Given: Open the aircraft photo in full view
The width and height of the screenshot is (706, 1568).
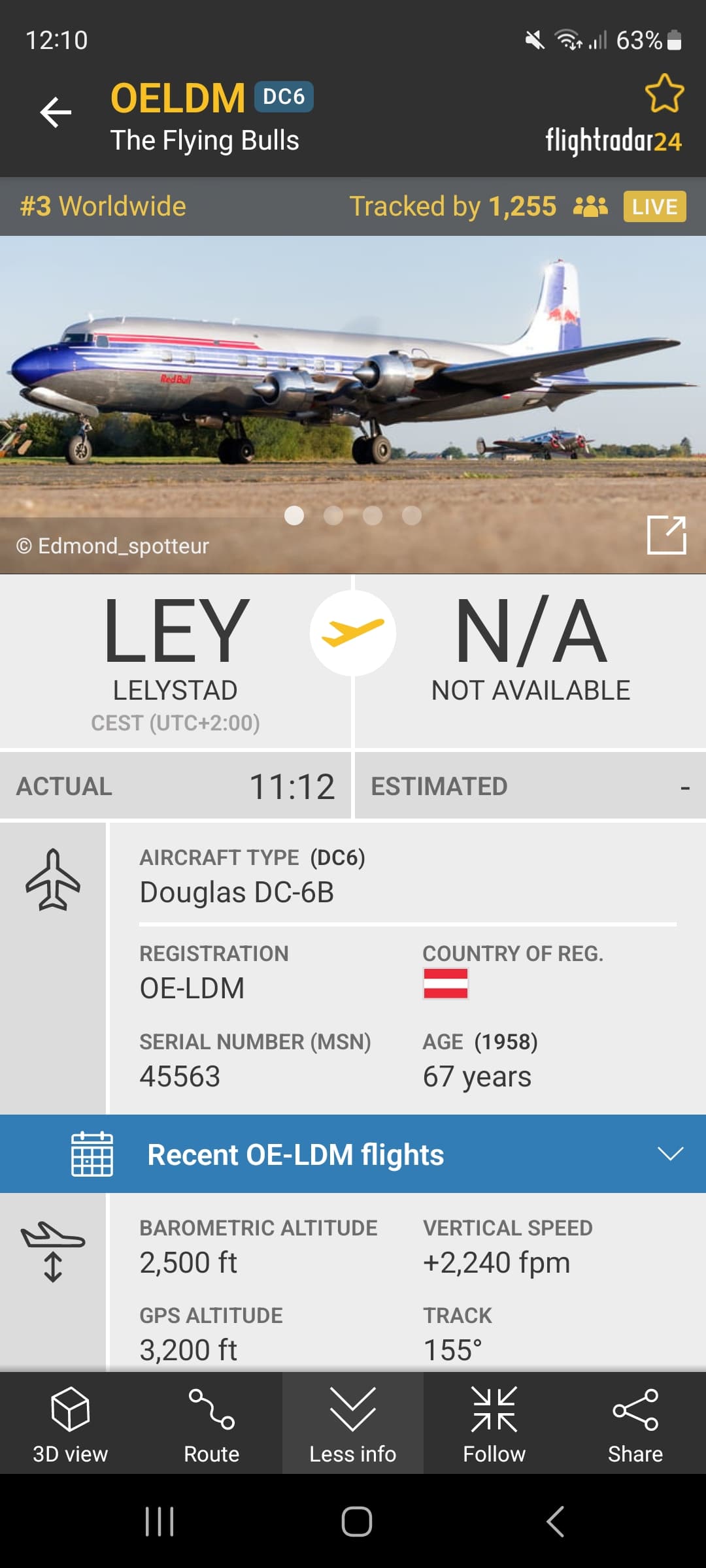Looking at the screenshot, I should point(666,535).
